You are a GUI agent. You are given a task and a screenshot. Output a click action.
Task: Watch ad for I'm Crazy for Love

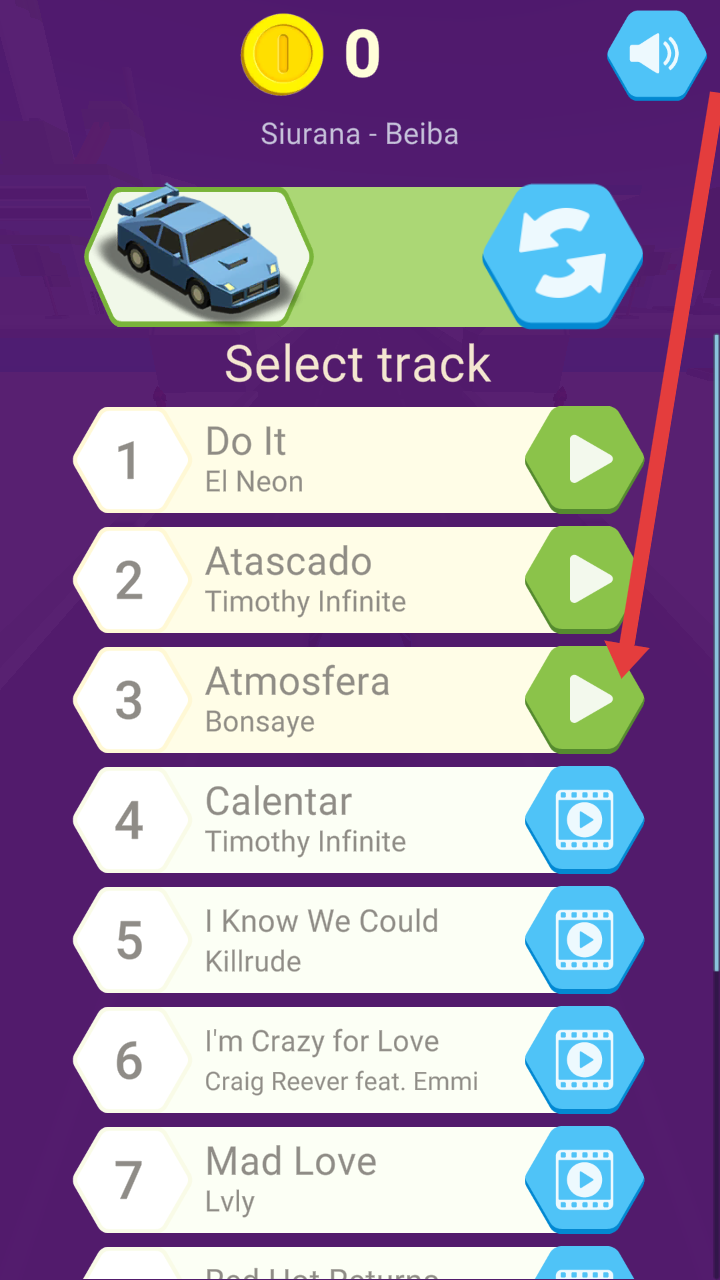(x=585, y=1060)
